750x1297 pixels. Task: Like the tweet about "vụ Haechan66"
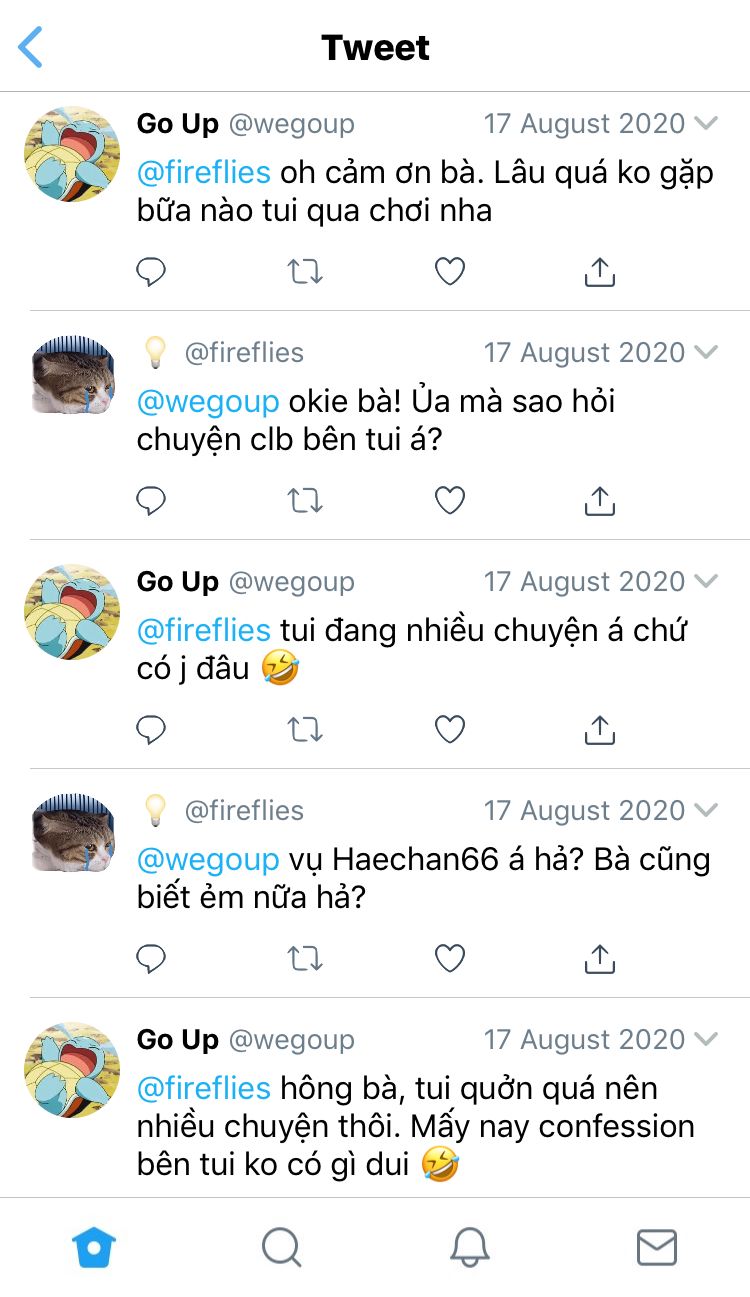[x=450, y=958]
